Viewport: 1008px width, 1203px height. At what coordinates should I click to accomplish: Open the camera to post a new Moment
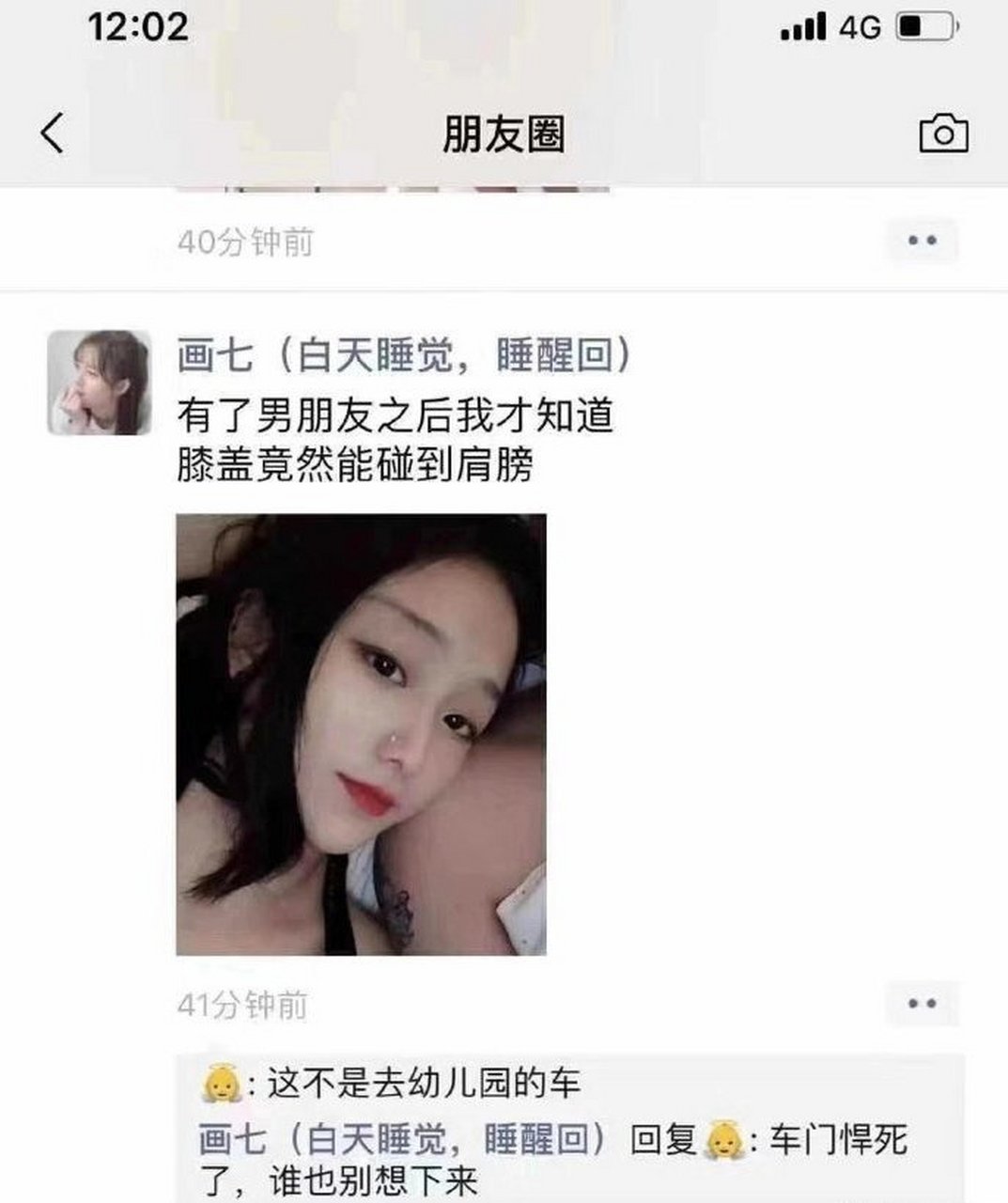point(946,133)
